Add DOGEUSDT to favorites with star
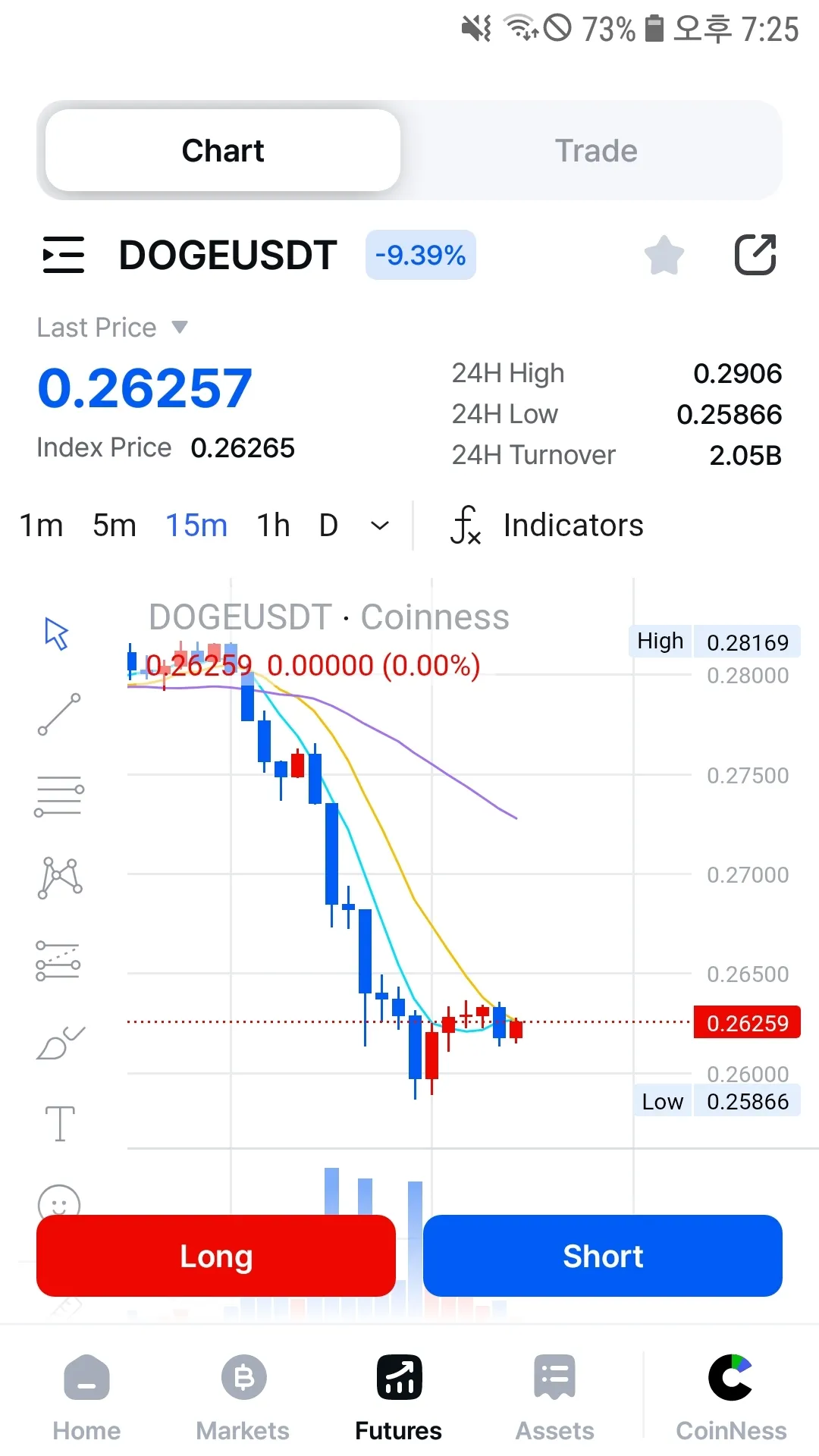 (664, 255)
